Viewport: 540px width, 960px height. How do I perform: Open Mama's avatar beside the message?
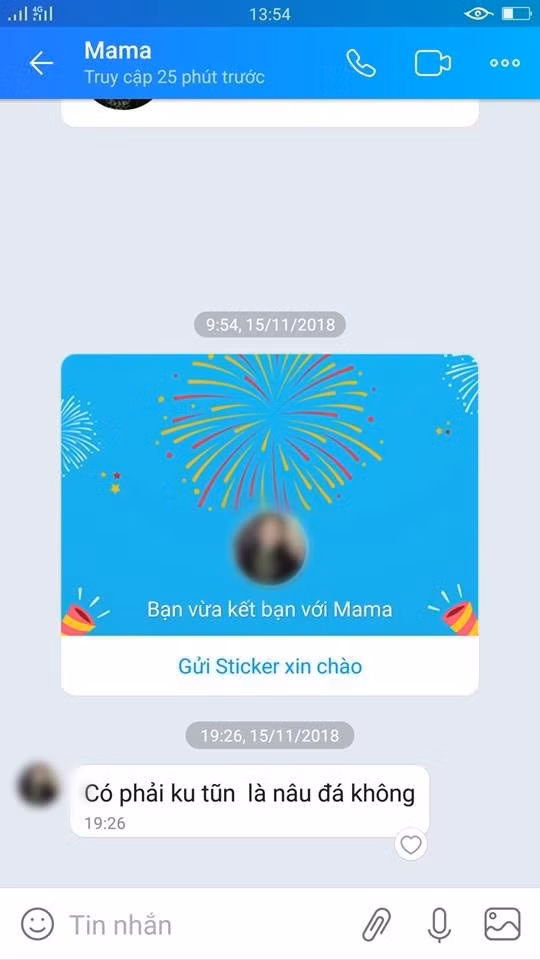click(x=38, y=785)
